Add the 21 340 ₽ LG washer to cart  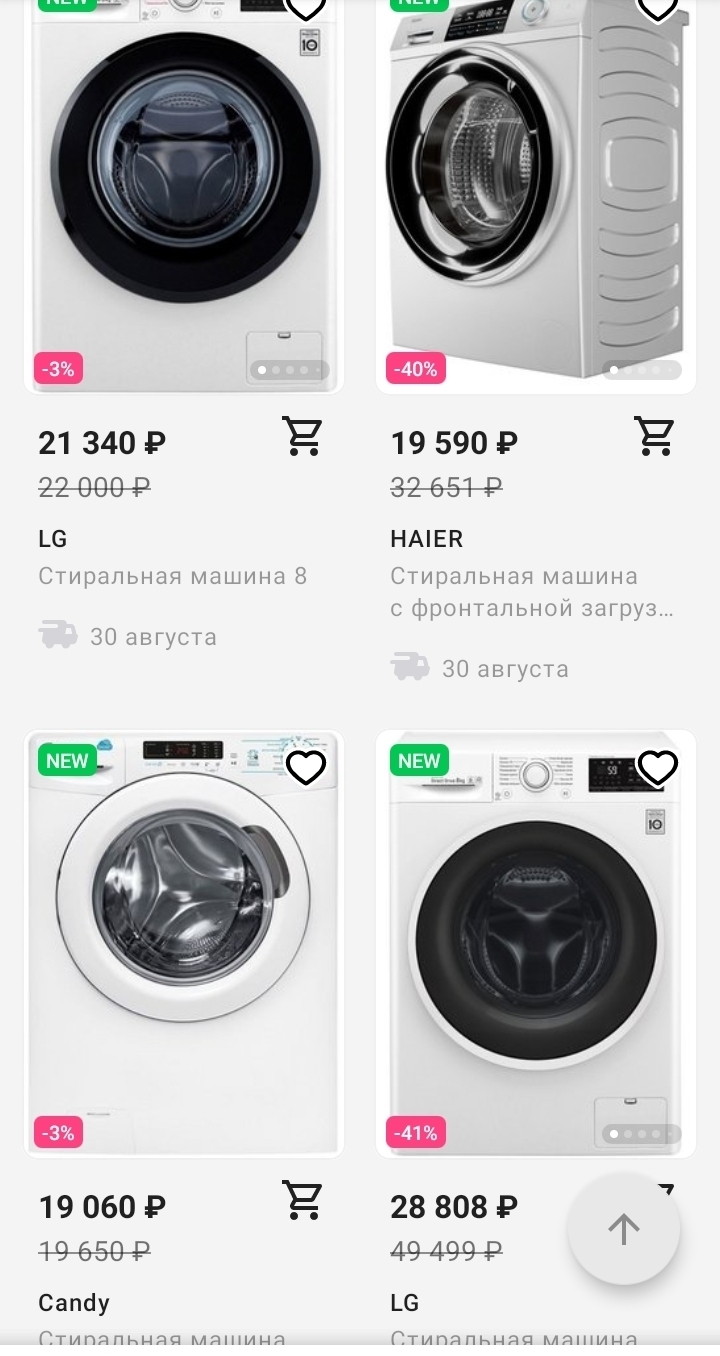(x=302, y=437)
